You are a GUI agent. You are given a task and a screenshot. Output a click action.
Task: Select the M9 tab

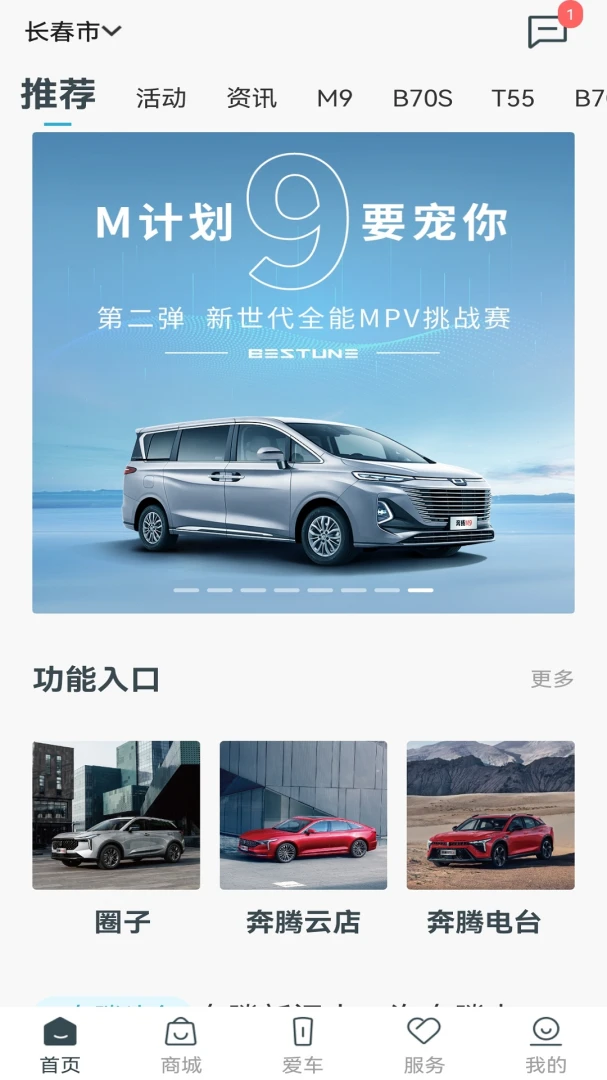point(335,98)
